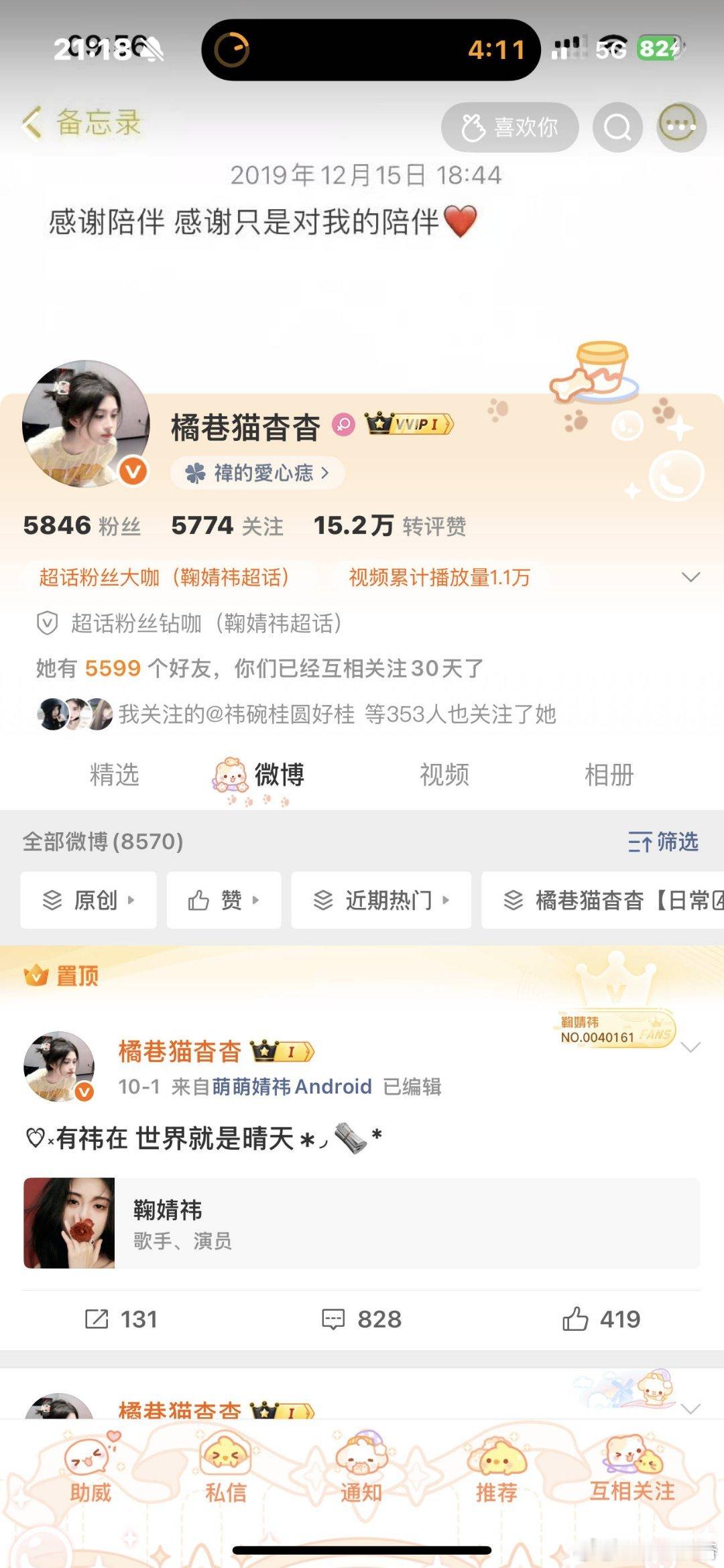The height and width of the screenshot is (1568, 724).
Task: Switch to the 相册 tab
Action: click(609, 775)
